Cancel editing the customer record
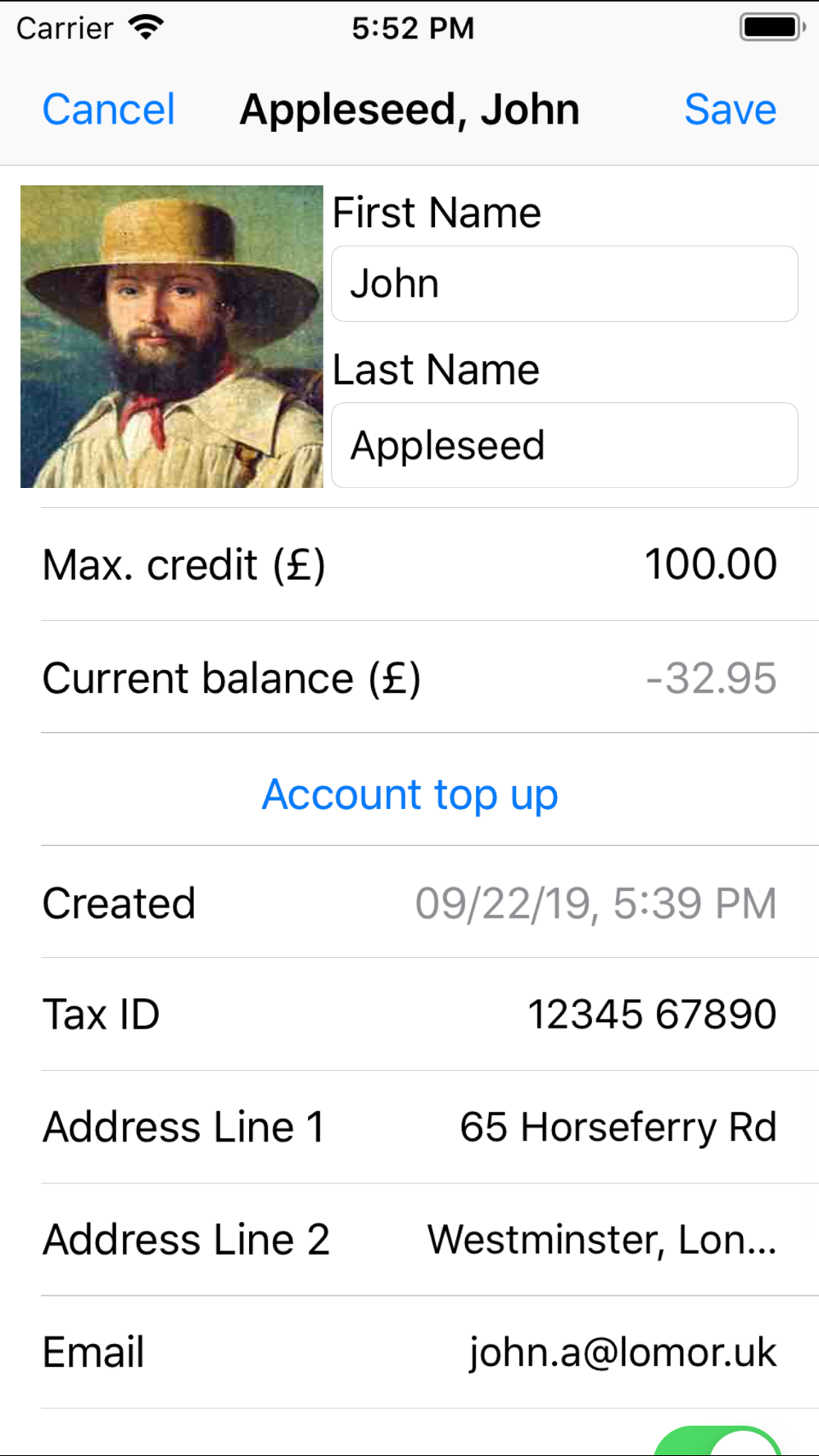 tap(108, 110)
